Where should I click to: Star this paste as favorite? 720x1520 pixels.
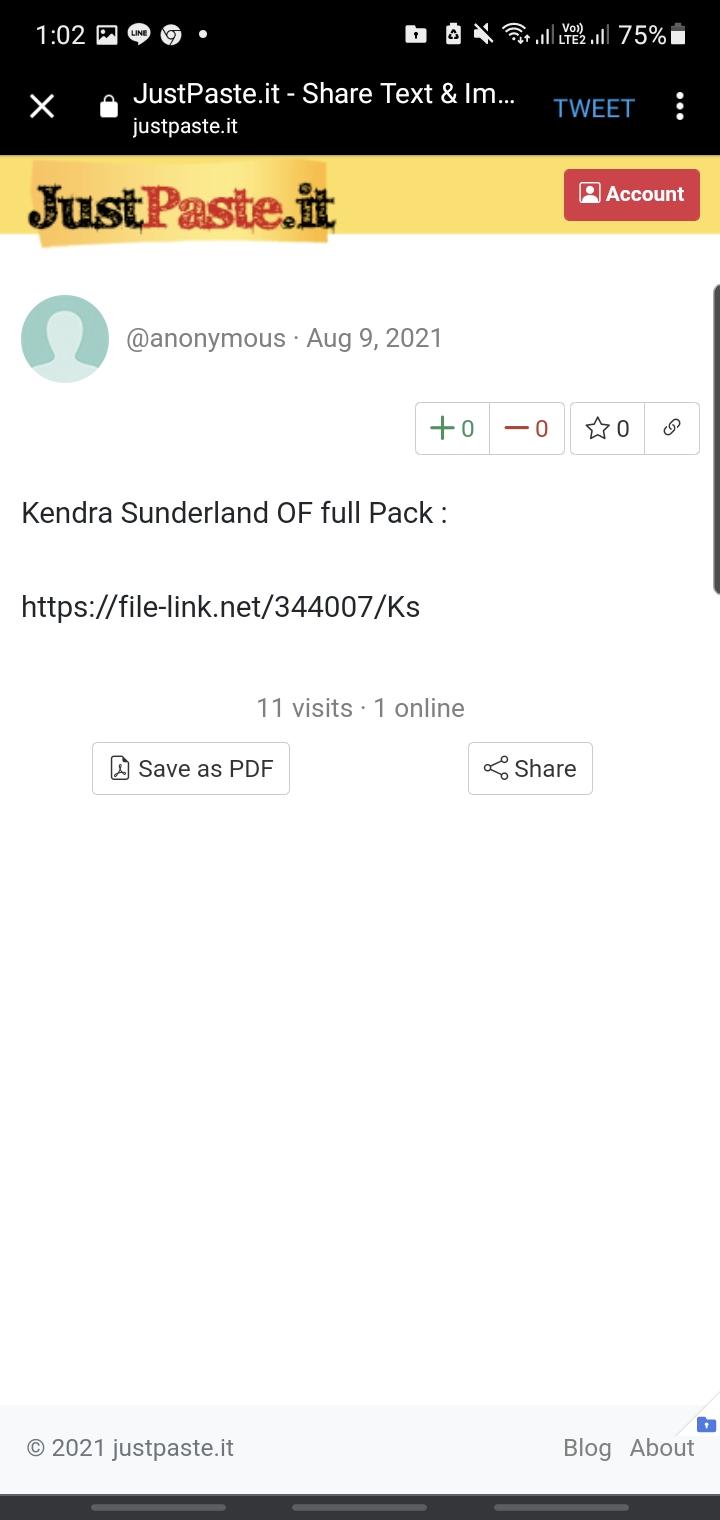tap(608, 429)
